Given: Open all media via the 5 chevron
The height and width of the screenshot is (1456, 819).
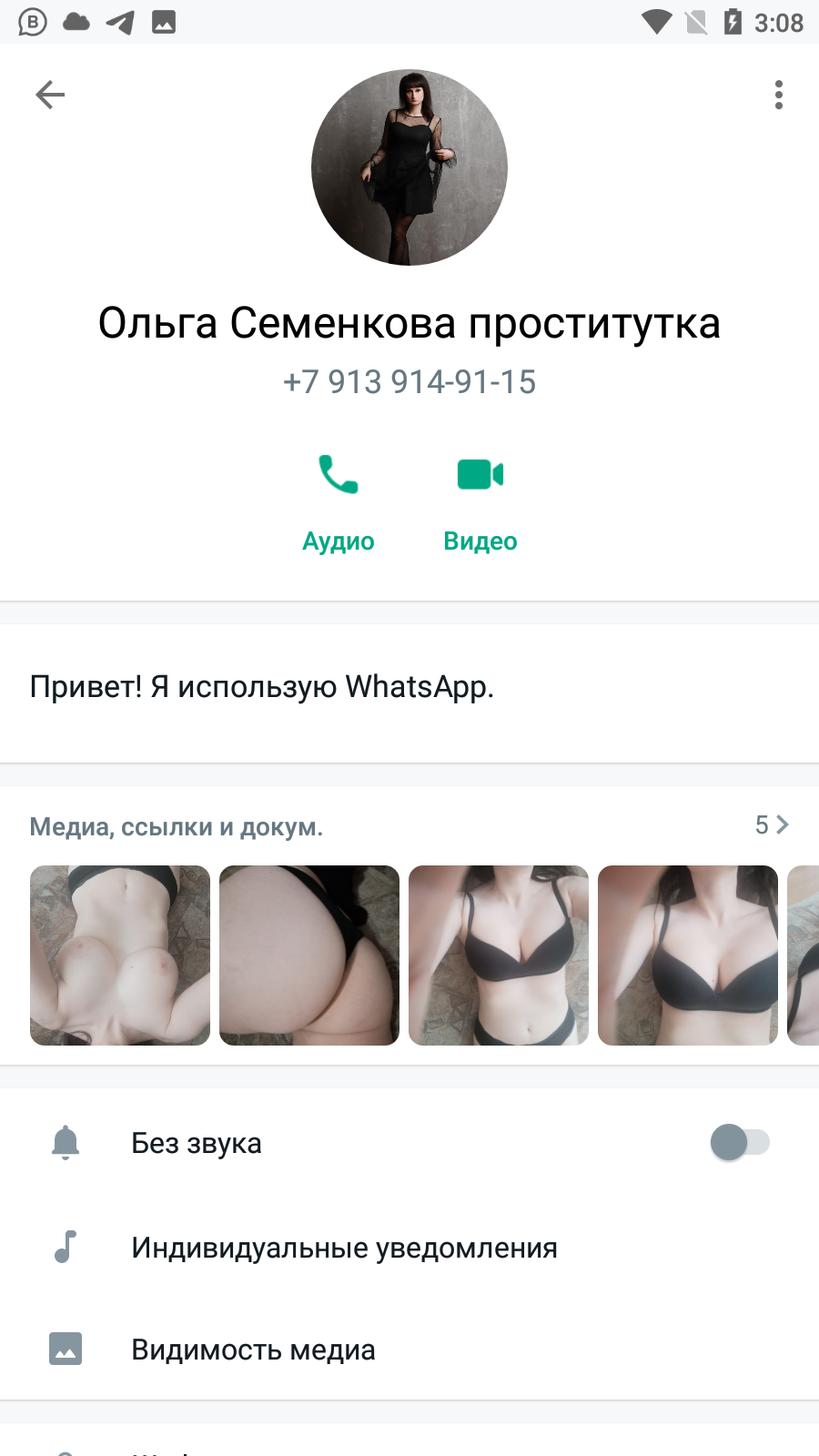Looking at the screenshot, I should point(772,824).
